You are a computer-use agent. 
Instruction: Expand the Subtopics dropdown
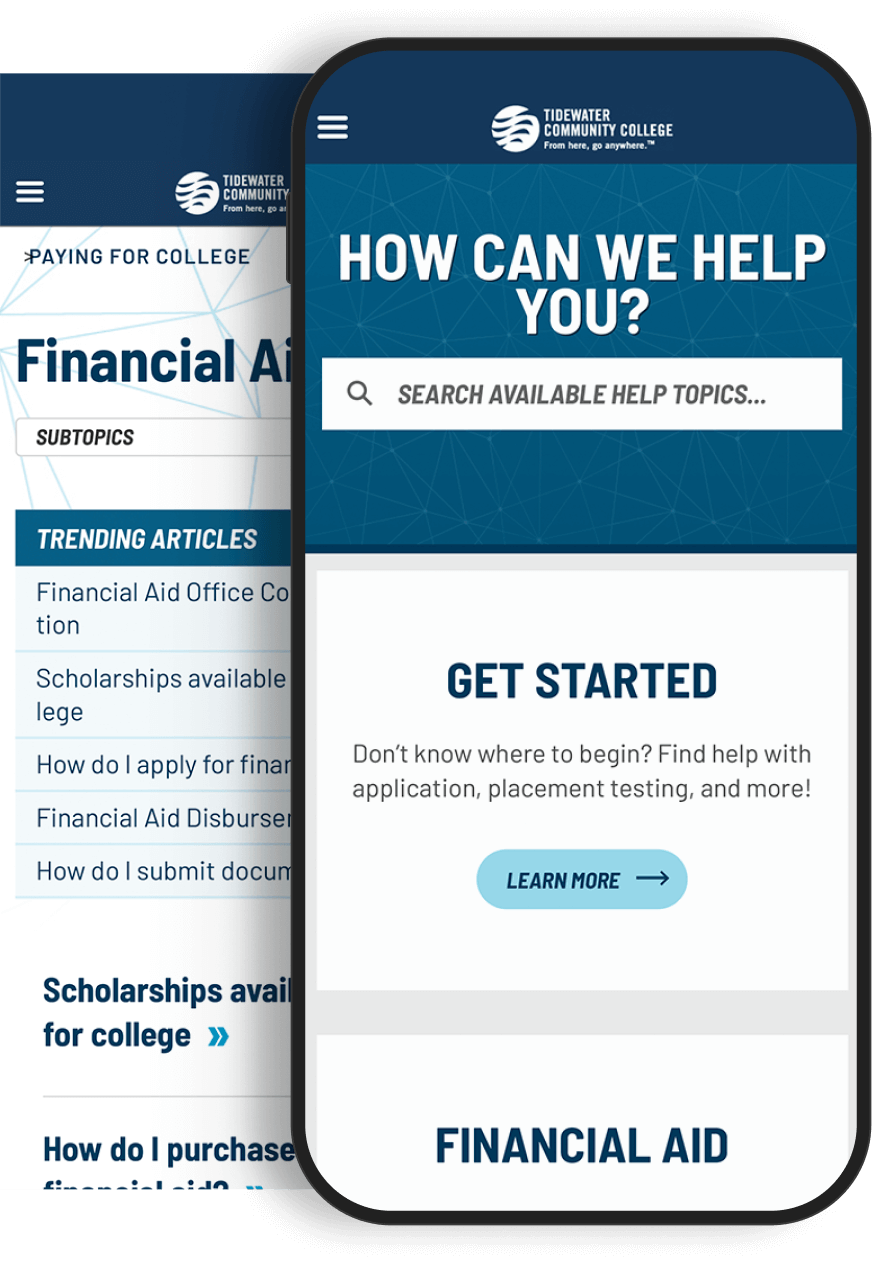[x=150, y=437]
